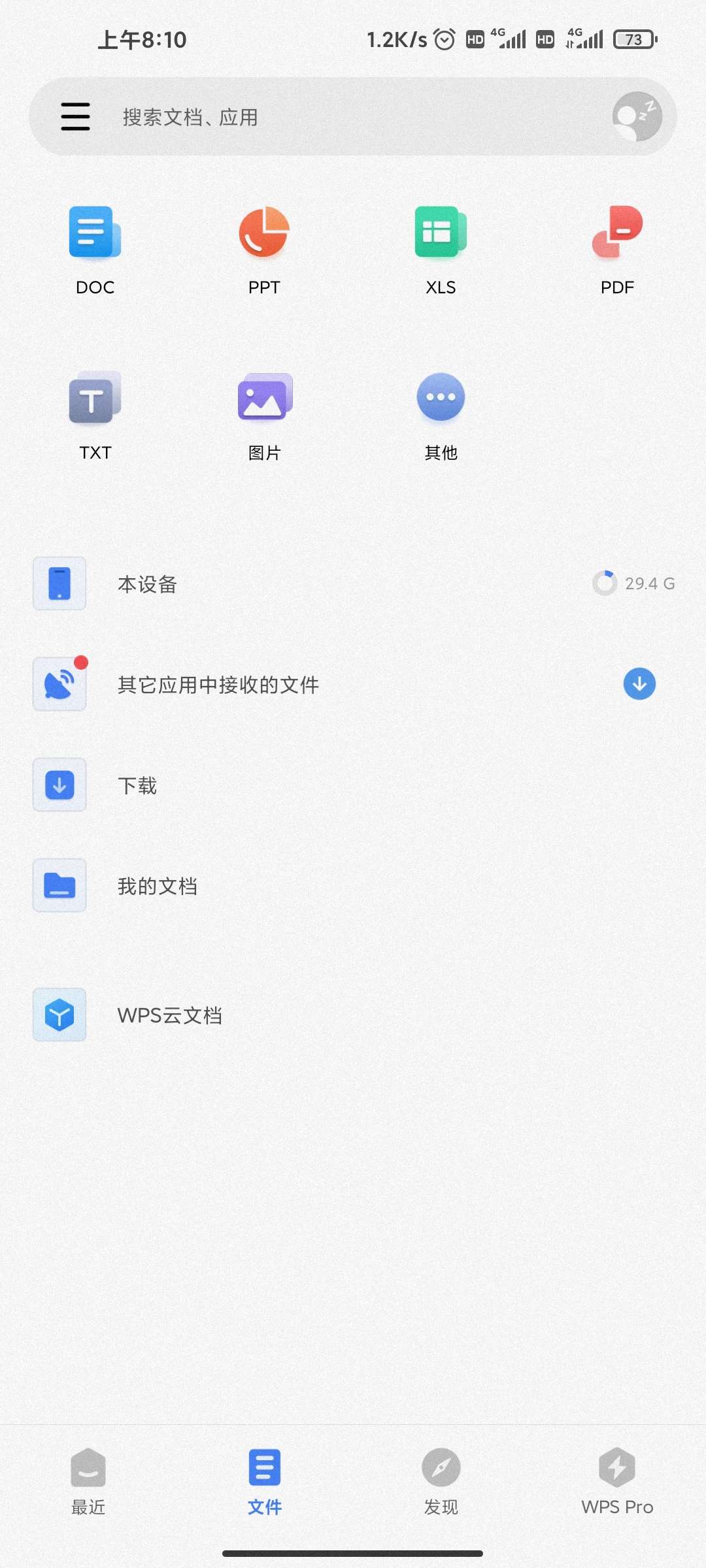706x1568 pixels.
Task: Tap the blue download arrow button
Action: [639, 684]
